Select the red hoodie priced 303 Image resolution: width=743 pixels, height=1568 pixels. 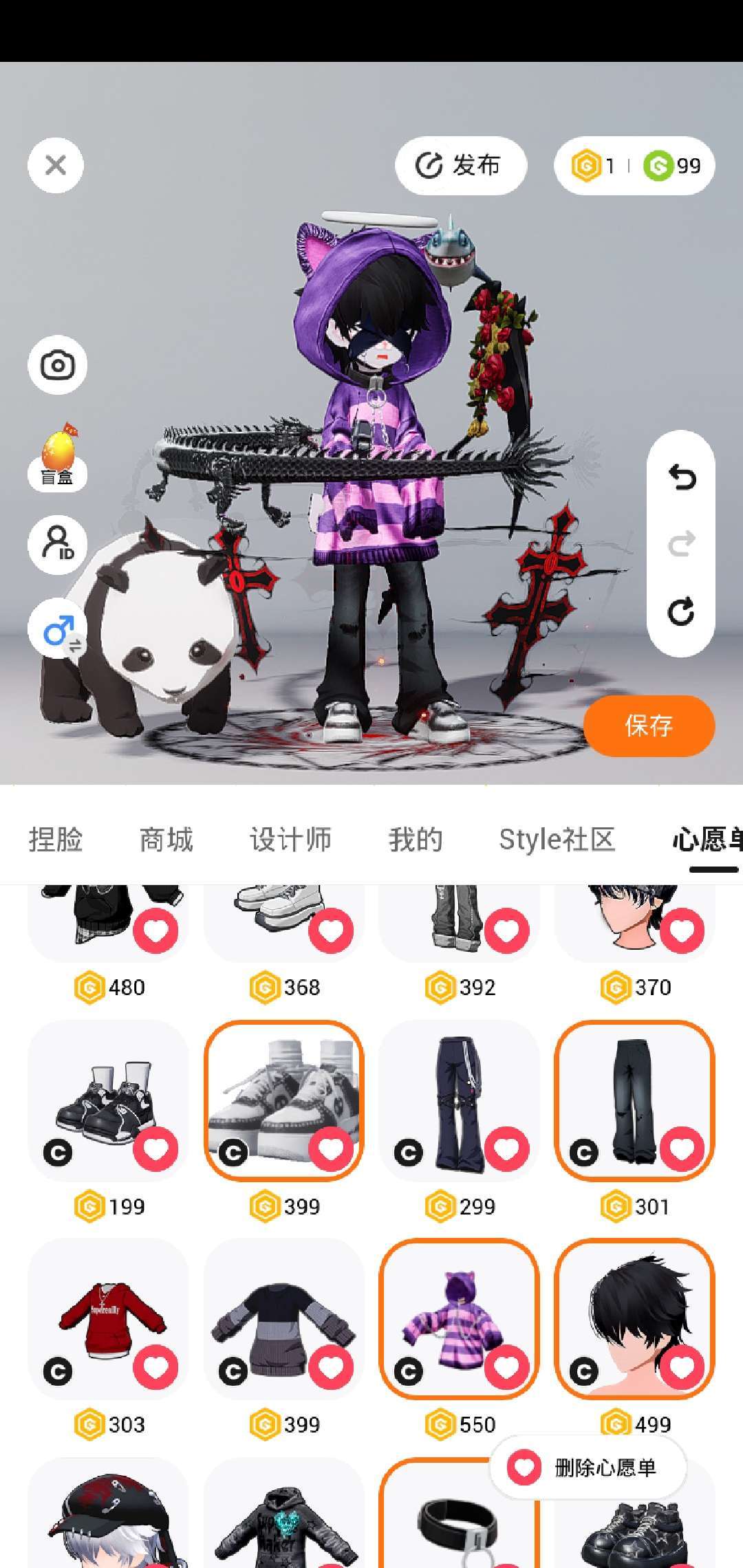tap(108, 1318)
